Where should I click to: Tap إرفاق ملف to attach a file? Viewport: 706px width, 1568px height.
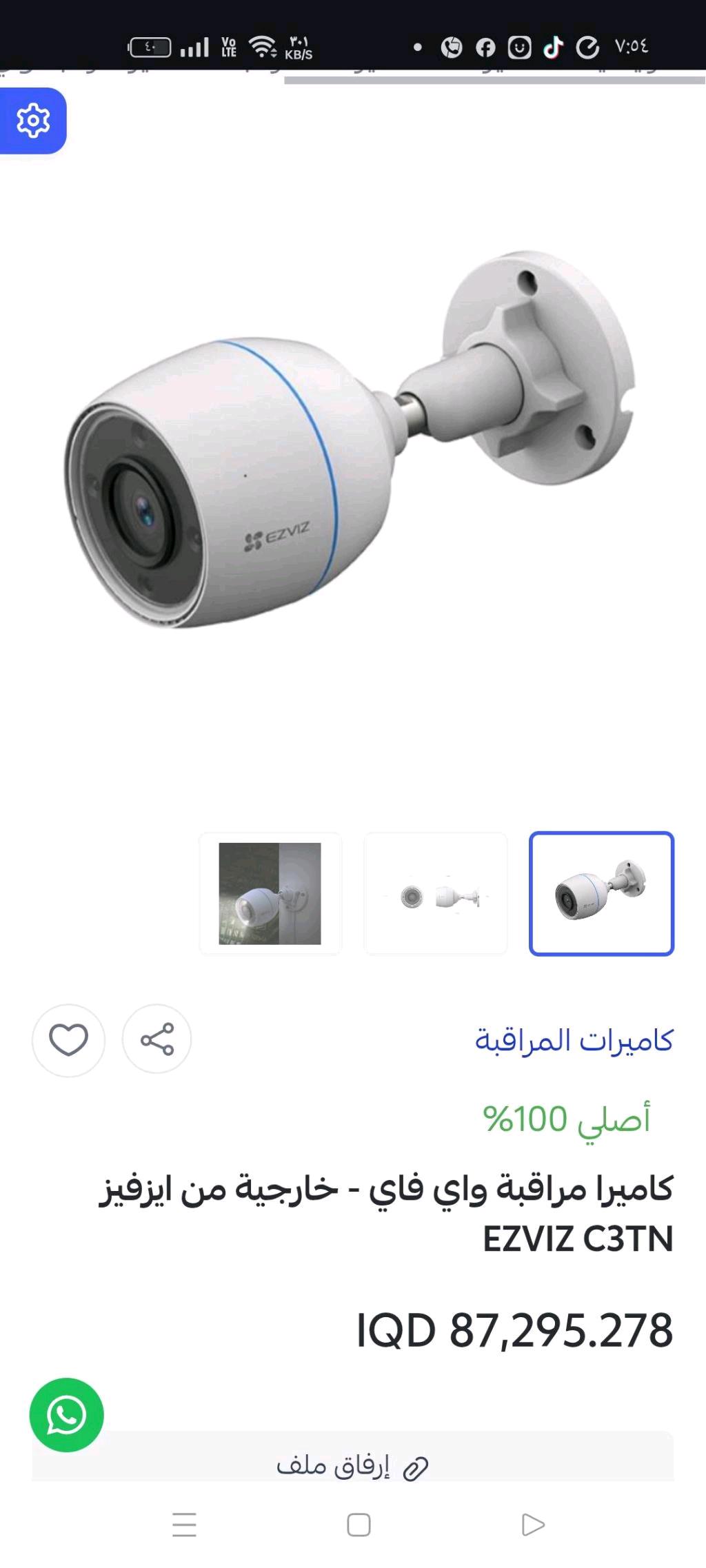352,1467
